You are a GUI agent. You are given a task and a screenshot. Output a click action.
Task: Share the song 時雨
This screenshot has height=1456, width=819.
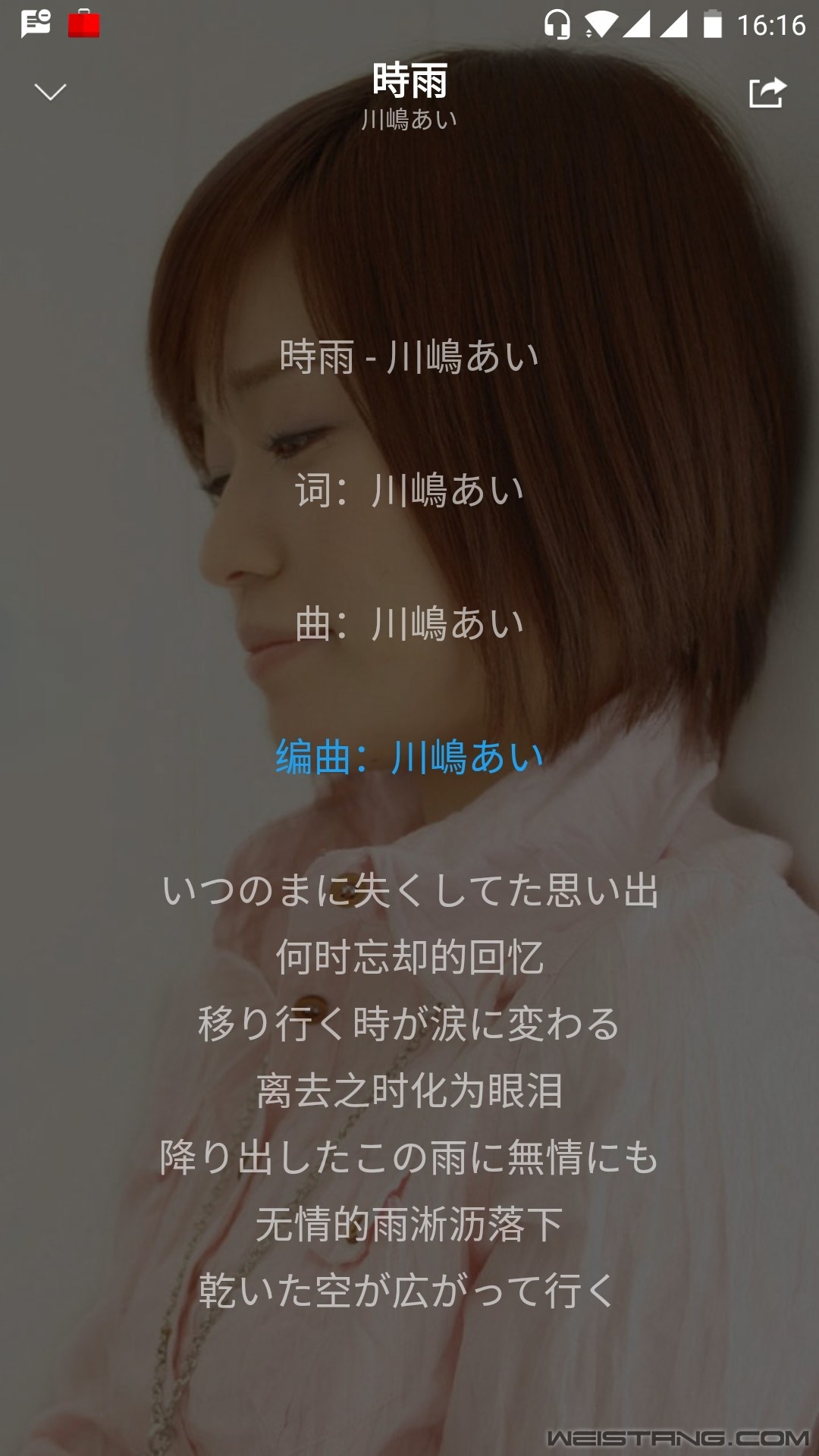(767, 93)
